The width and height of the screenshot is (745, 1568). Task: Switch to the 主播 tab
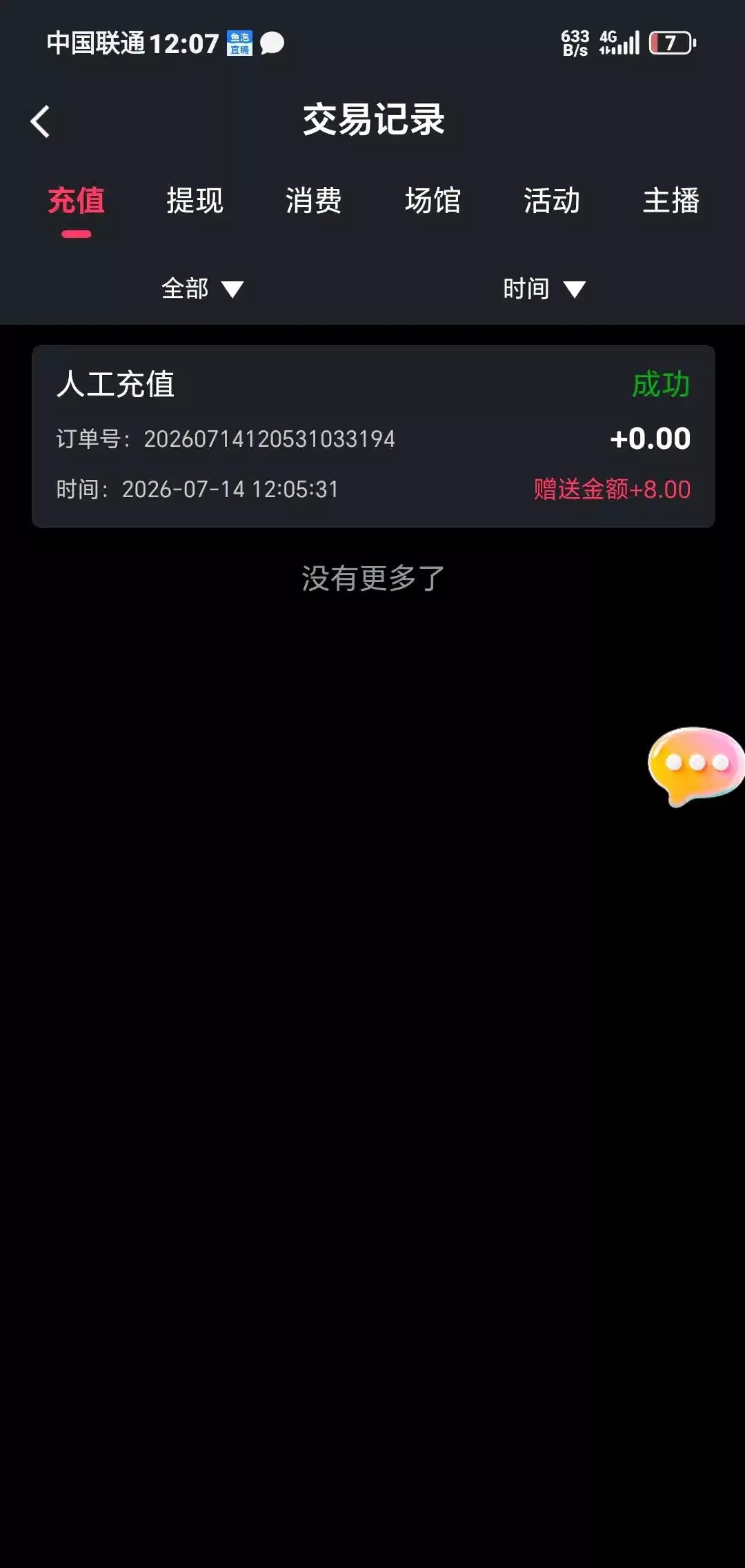(671, 201)
